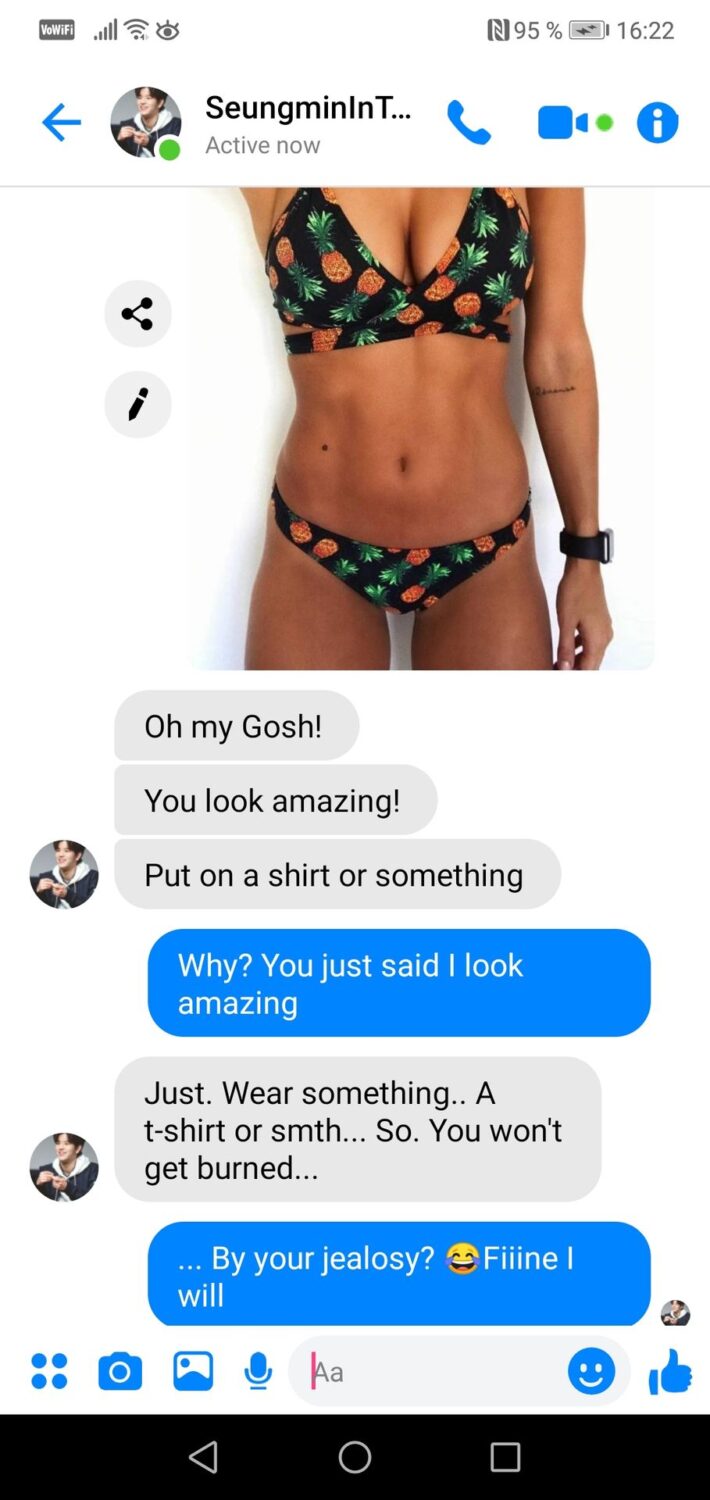Image resolution: width=710 pixels, height=1500 pixels.
Task: Open the bikini photo in full view
Action: (x=420, y=428)
